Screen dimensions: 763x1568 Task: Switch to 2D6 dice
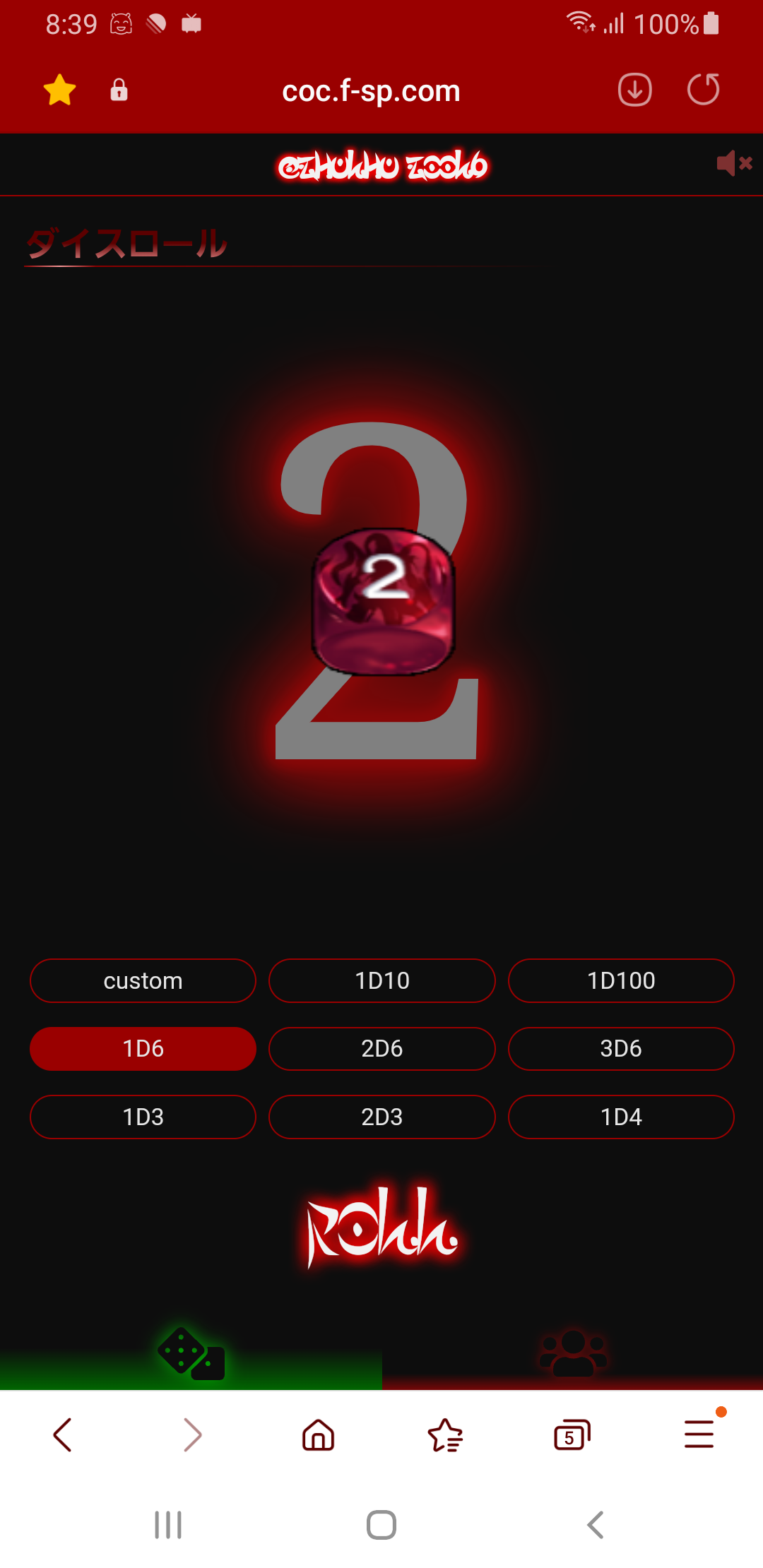382,1049
